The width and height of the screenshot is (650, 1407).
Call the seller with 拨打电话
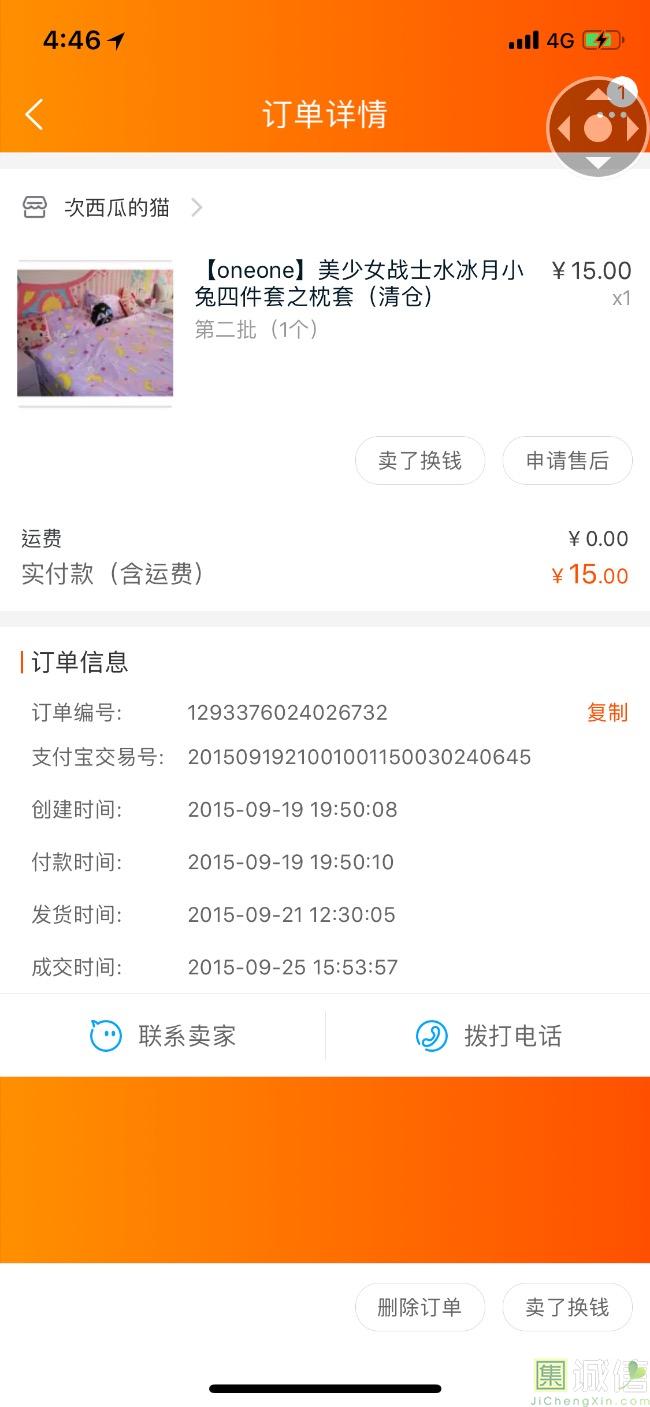pos(488,1036)
